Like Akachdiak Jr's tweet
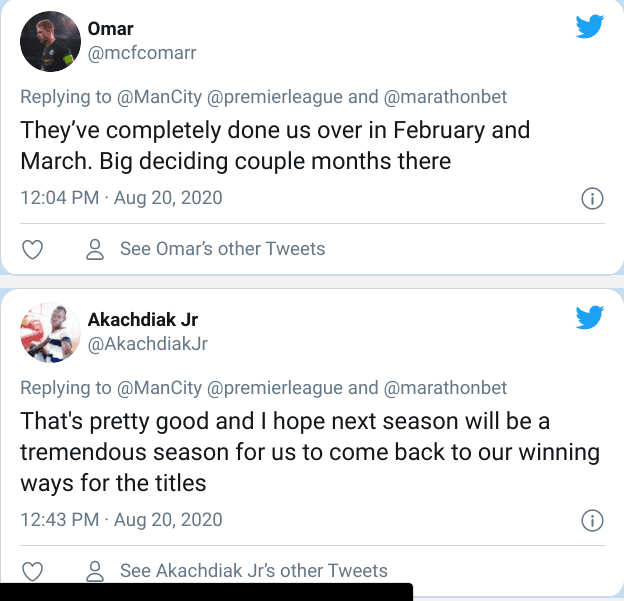This screenshot has height=601, width=624. 32,572
